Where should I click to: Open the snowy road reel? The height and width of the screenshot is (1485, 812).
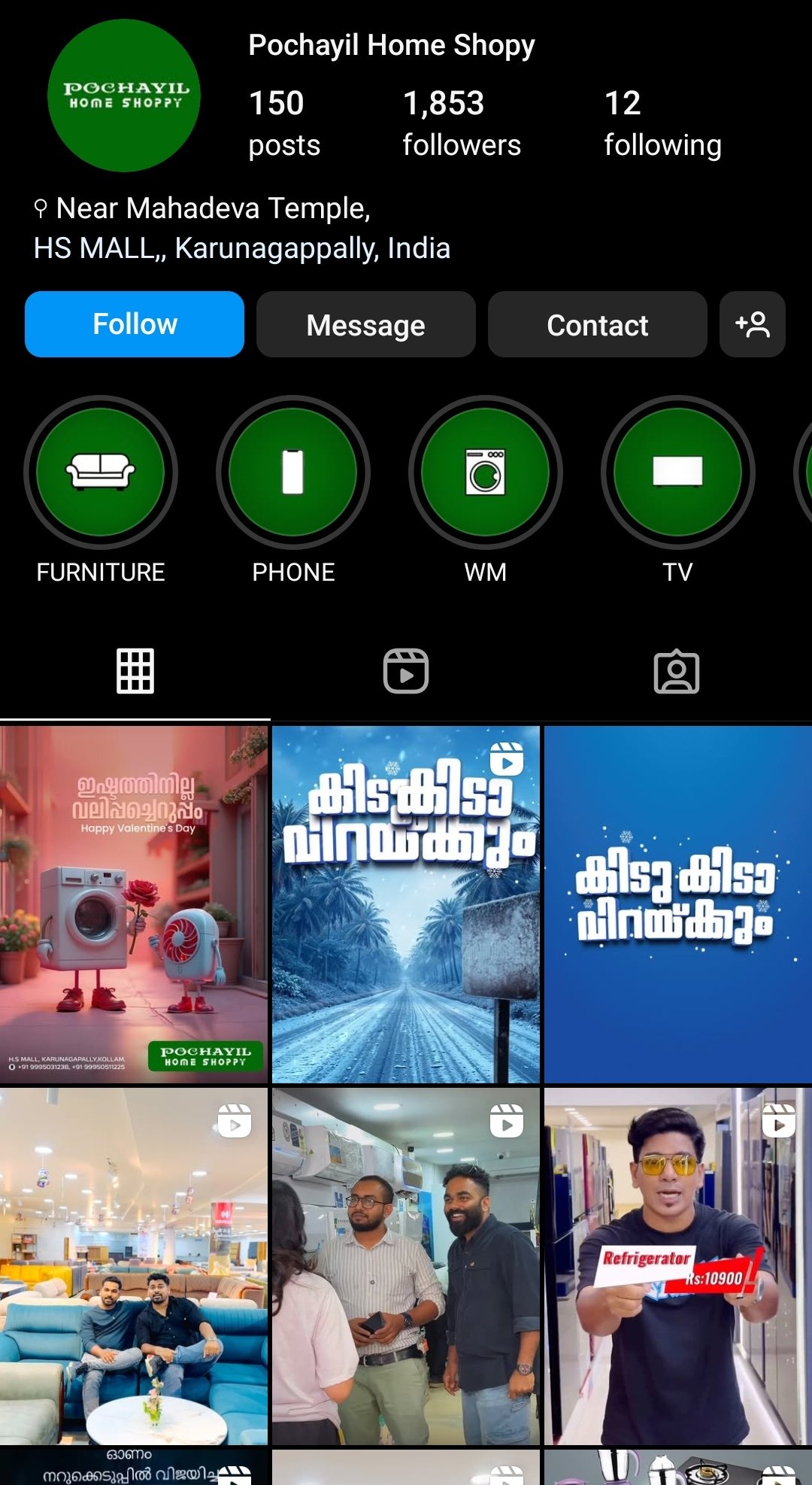[406, 904]
